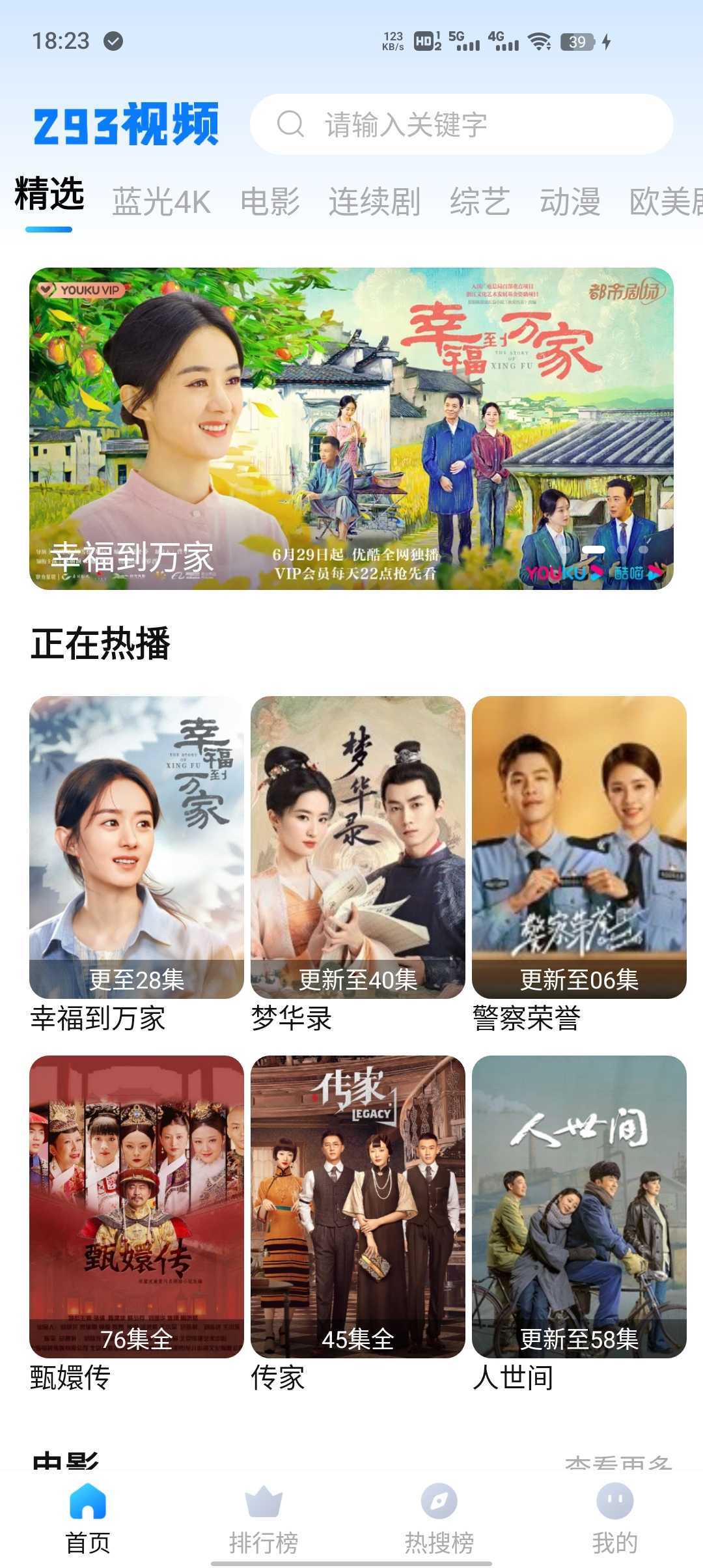Viewport: 703px width, 1568px height.
Task: Select the 动漫 tab
Action: click(571, 202)
